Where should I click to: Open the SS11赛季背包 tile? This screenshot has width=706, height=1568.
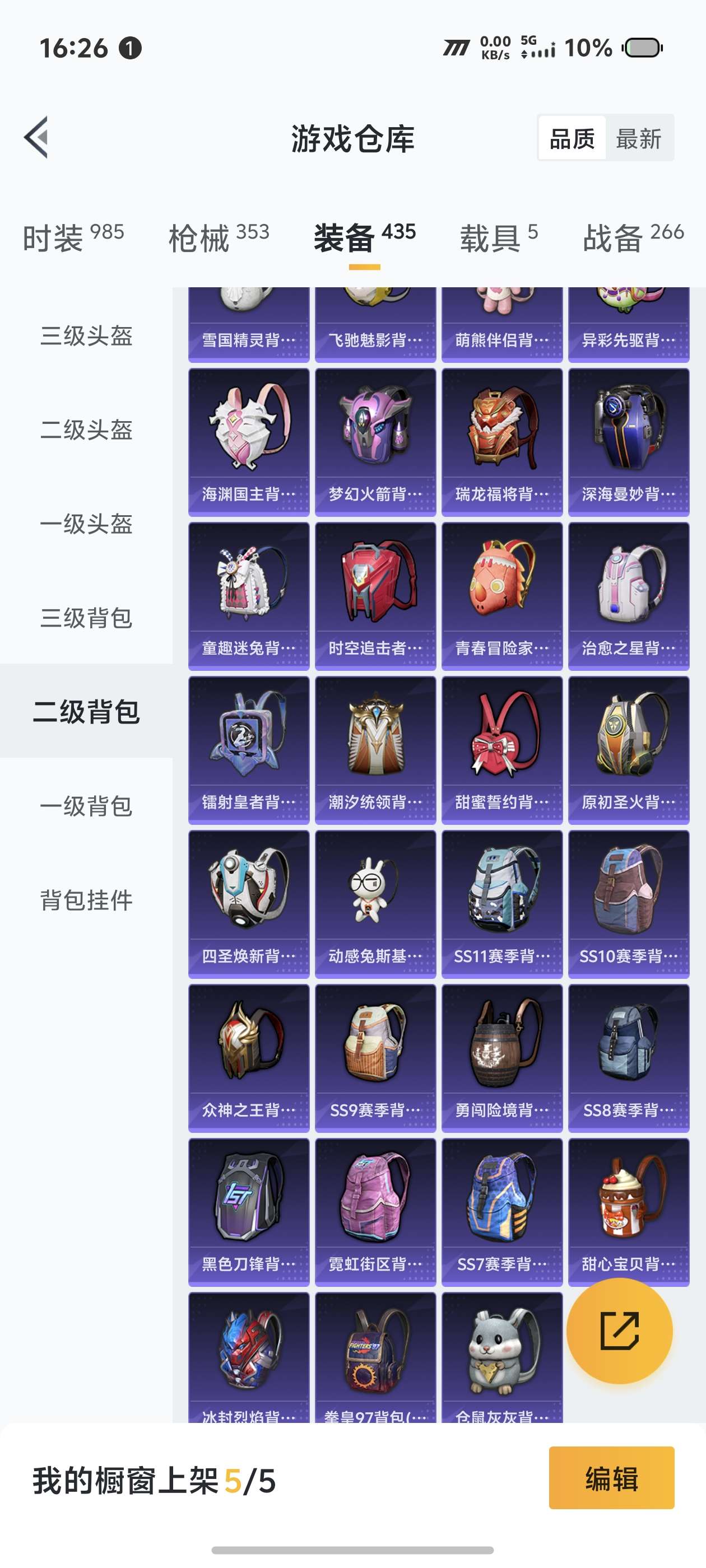(x=502, y=904)
